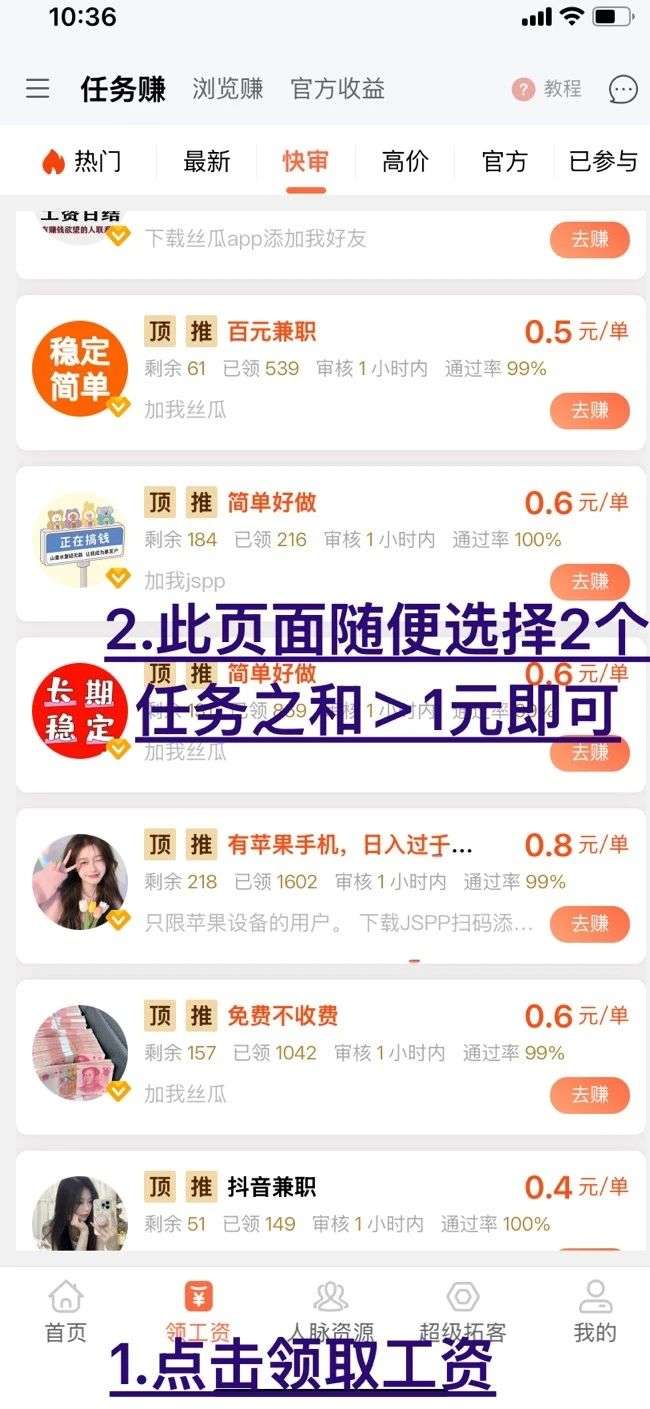Open the 领工资 bottom tab
This screenshot has height=1409, width=650.
(x=198, y=1310)
